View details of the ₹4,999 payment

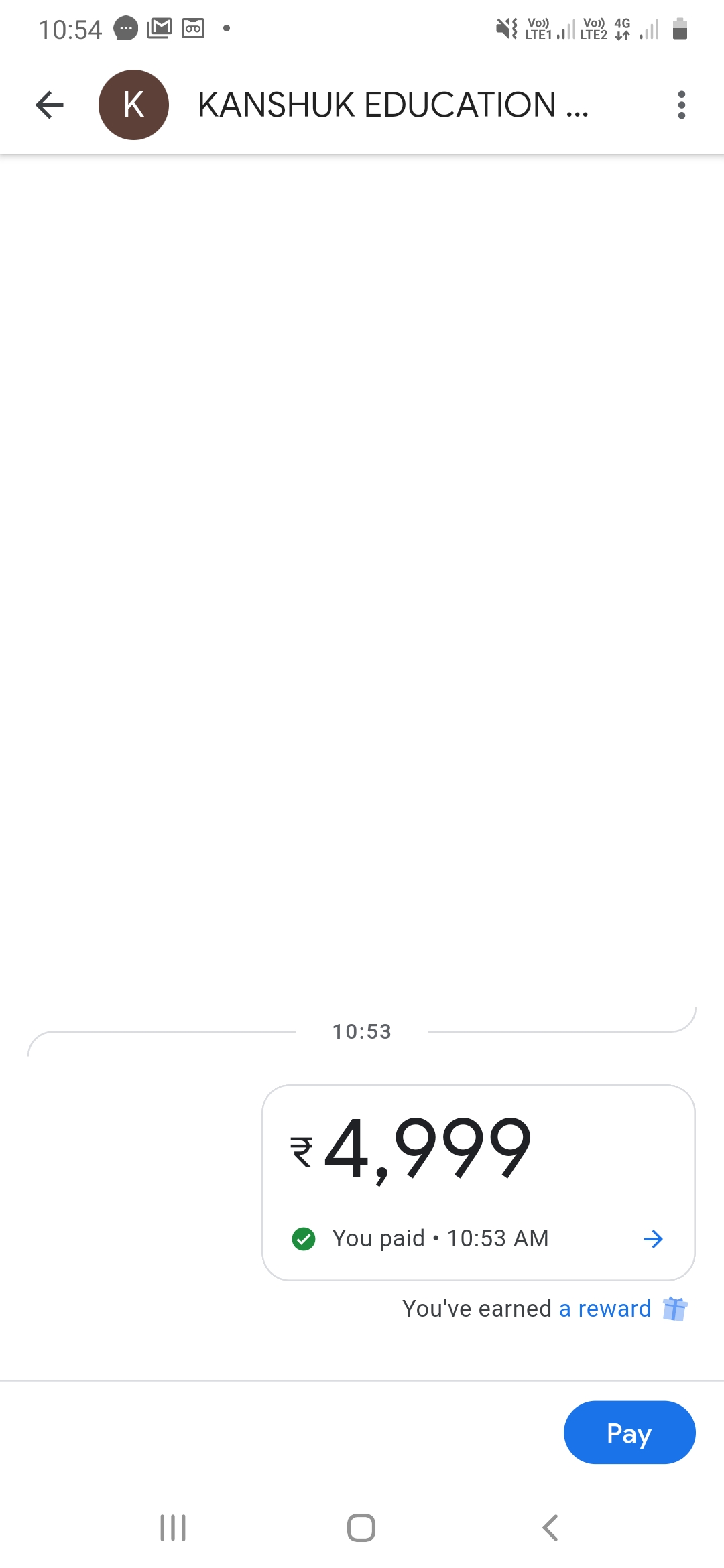(652, 1239)
